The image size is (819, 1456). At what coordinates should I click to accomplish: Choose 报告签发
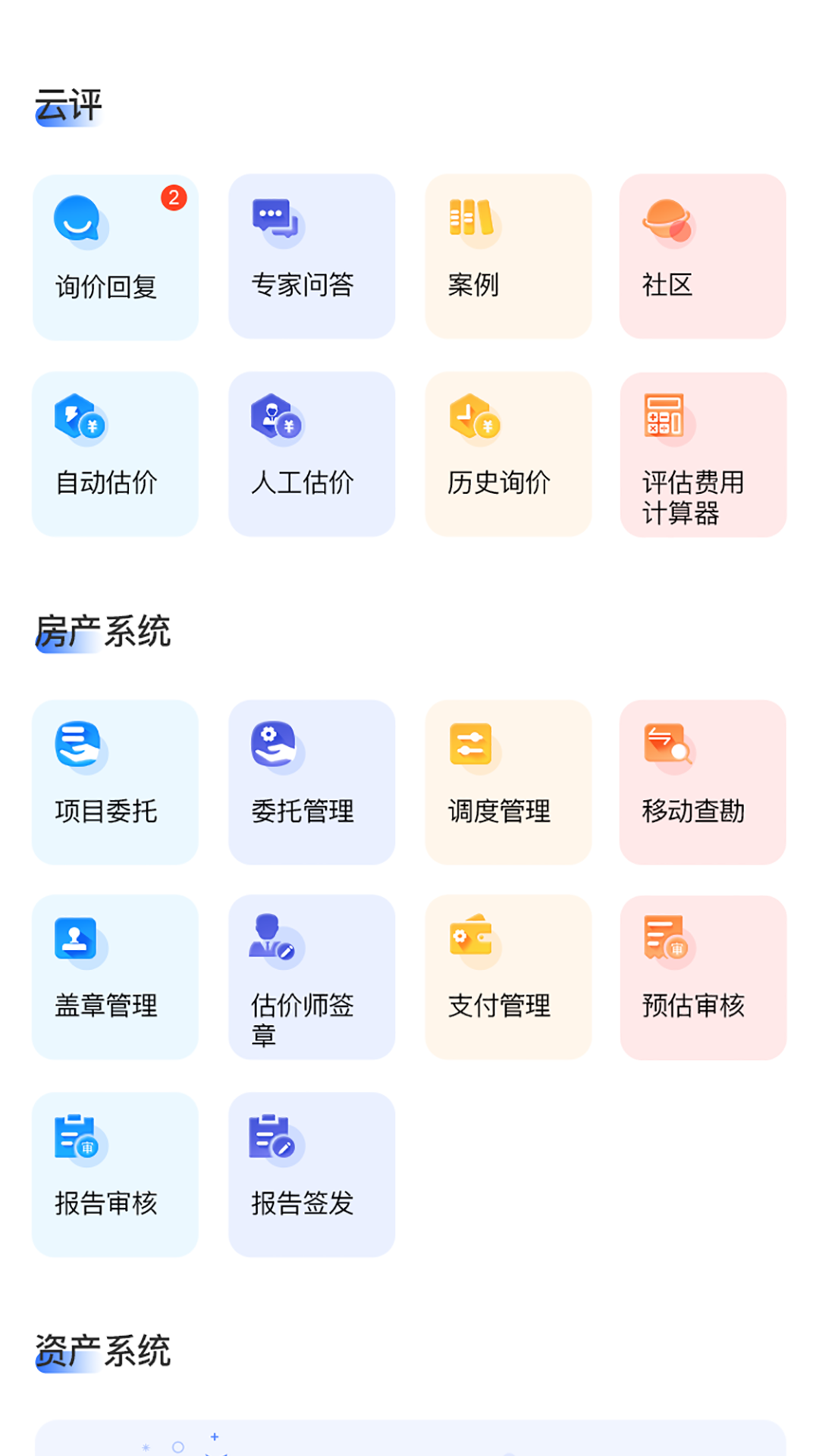tap(312, 1175)
